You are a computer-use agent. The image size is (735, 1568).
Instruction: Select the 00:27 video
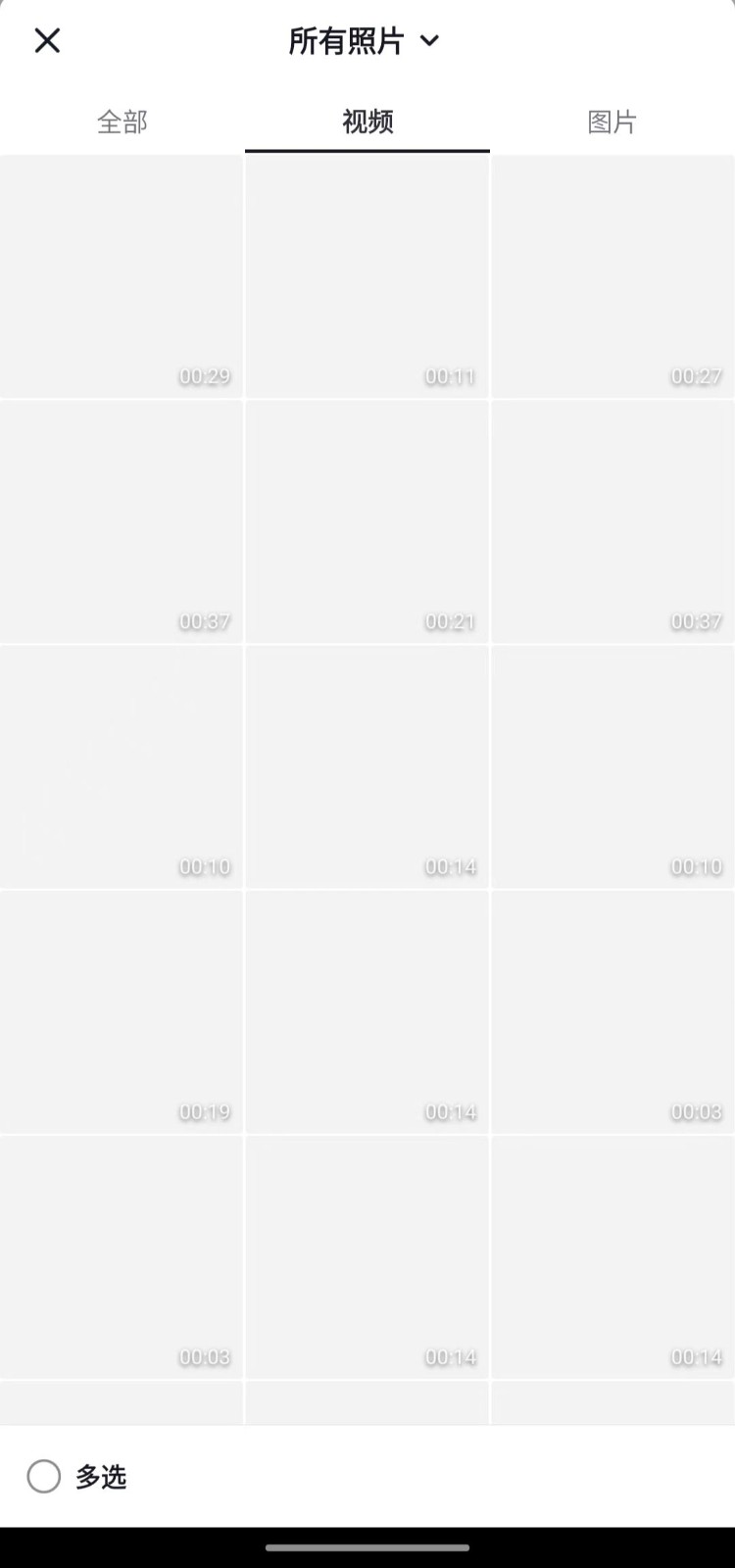pos(613,276)
